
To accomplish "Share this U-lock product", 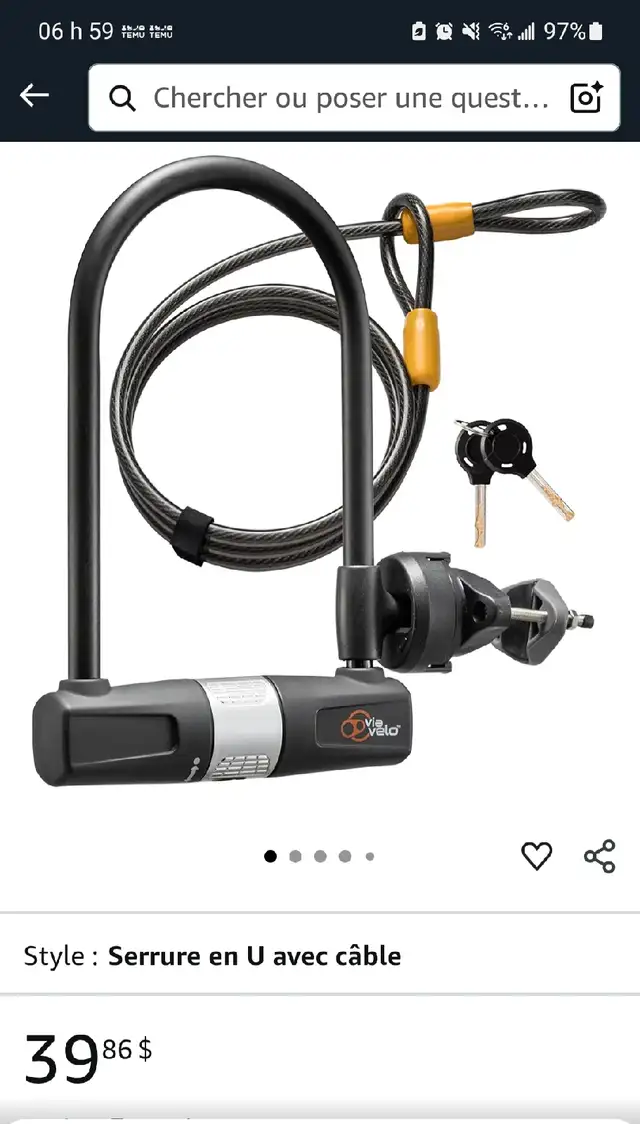I will 599,856.
